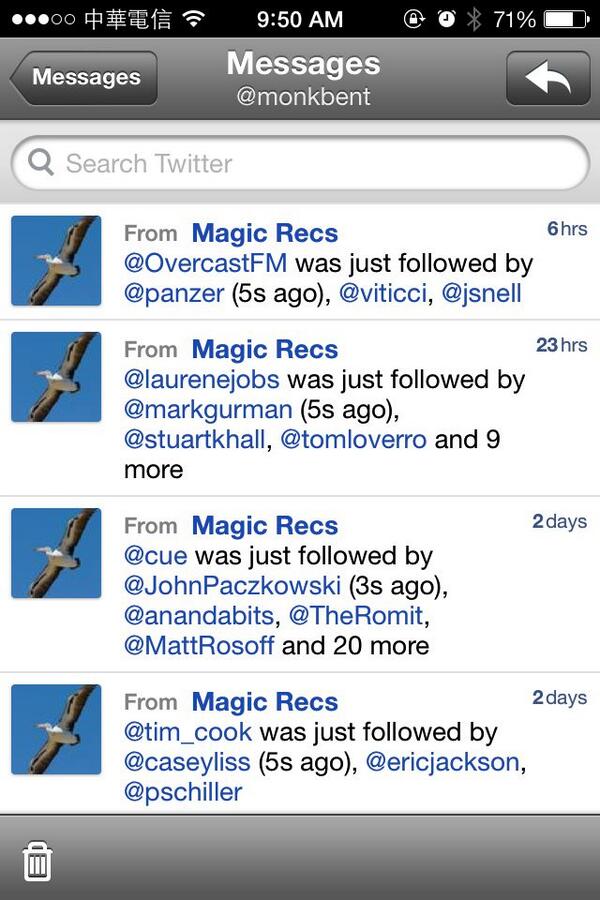The width and height of the screenshot is (600, 900).
Task: Open the @panzer profile link
Action: pos(173,295)
